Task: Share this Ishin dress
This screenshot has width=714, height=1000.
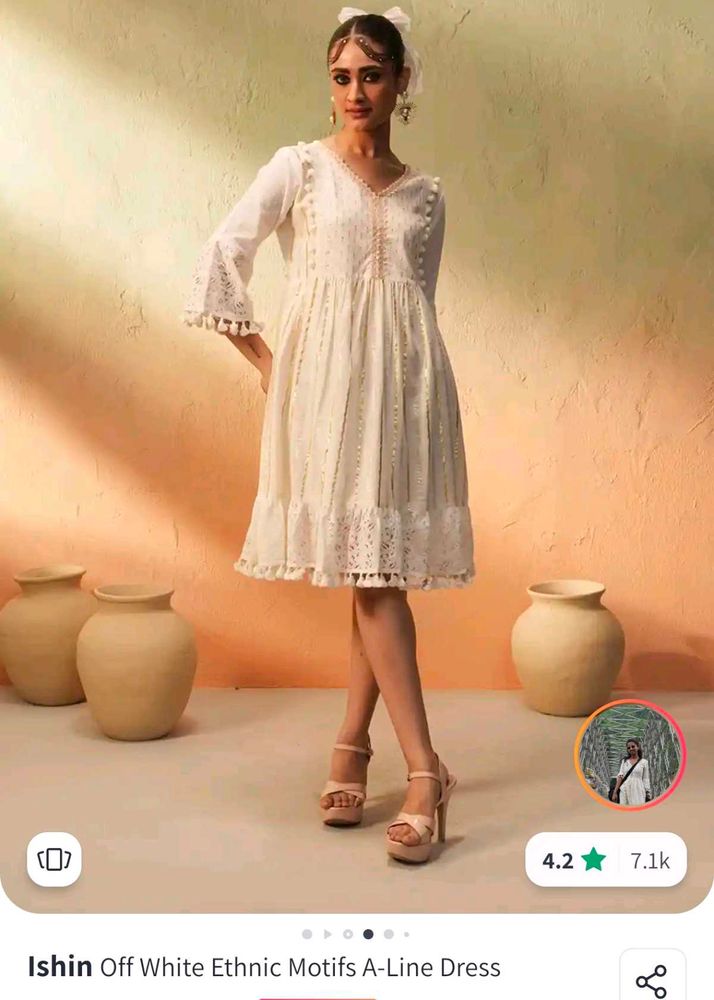Action: tap(652, 978)
